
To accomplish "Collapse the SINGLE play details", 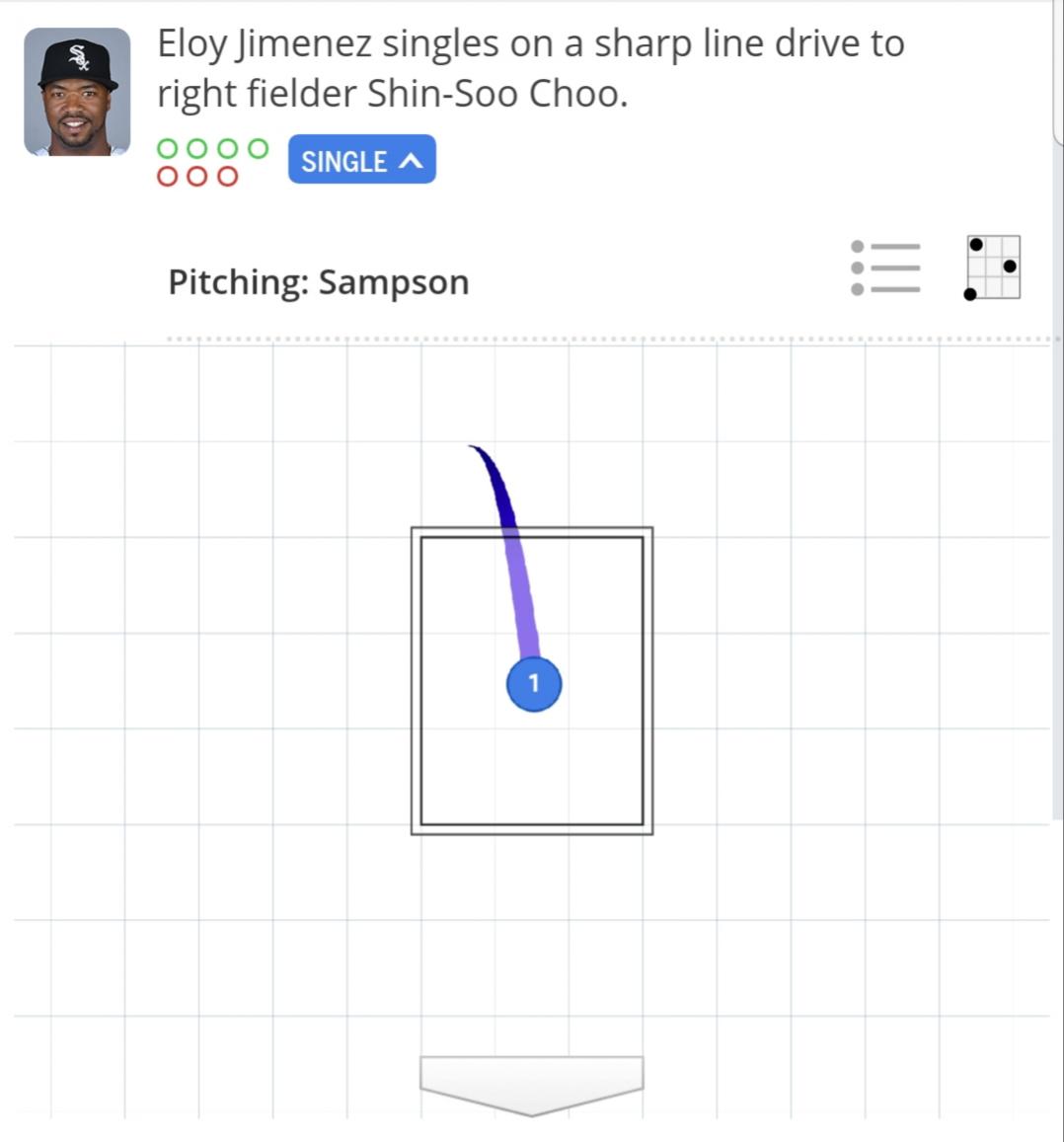I will [361, 160].
